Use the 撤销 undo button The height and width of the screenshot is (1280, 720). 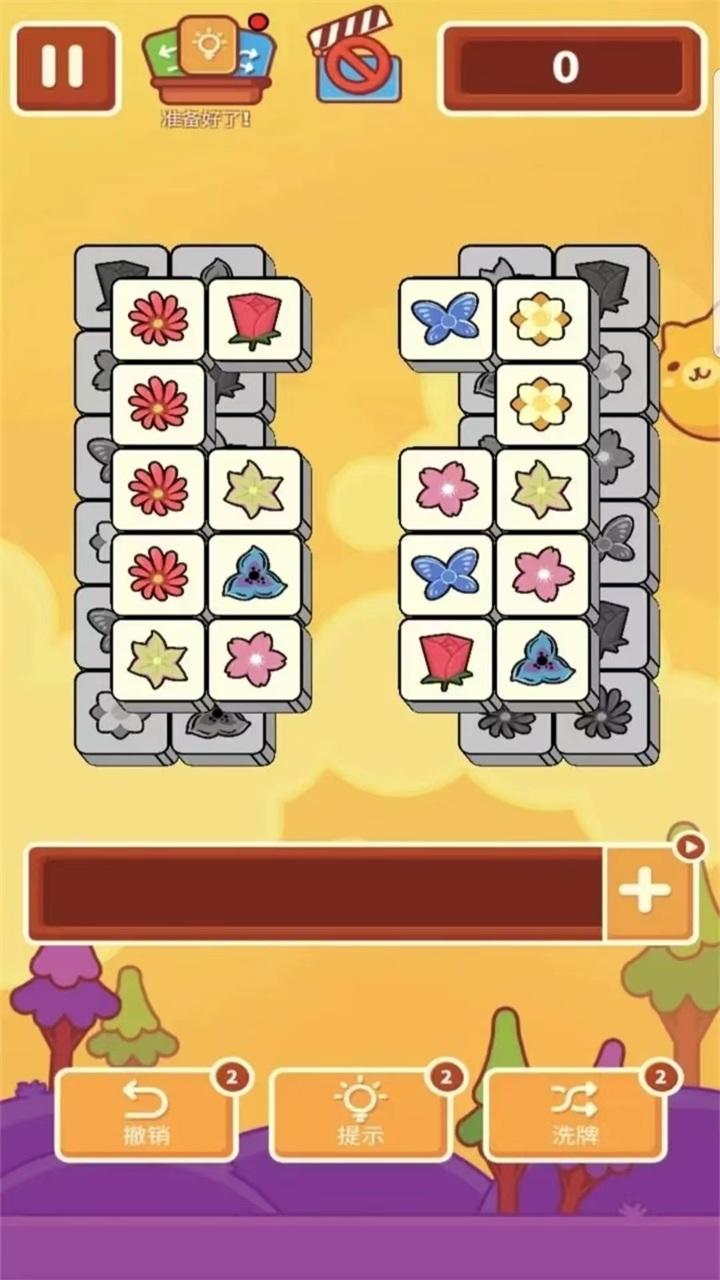146,1113
